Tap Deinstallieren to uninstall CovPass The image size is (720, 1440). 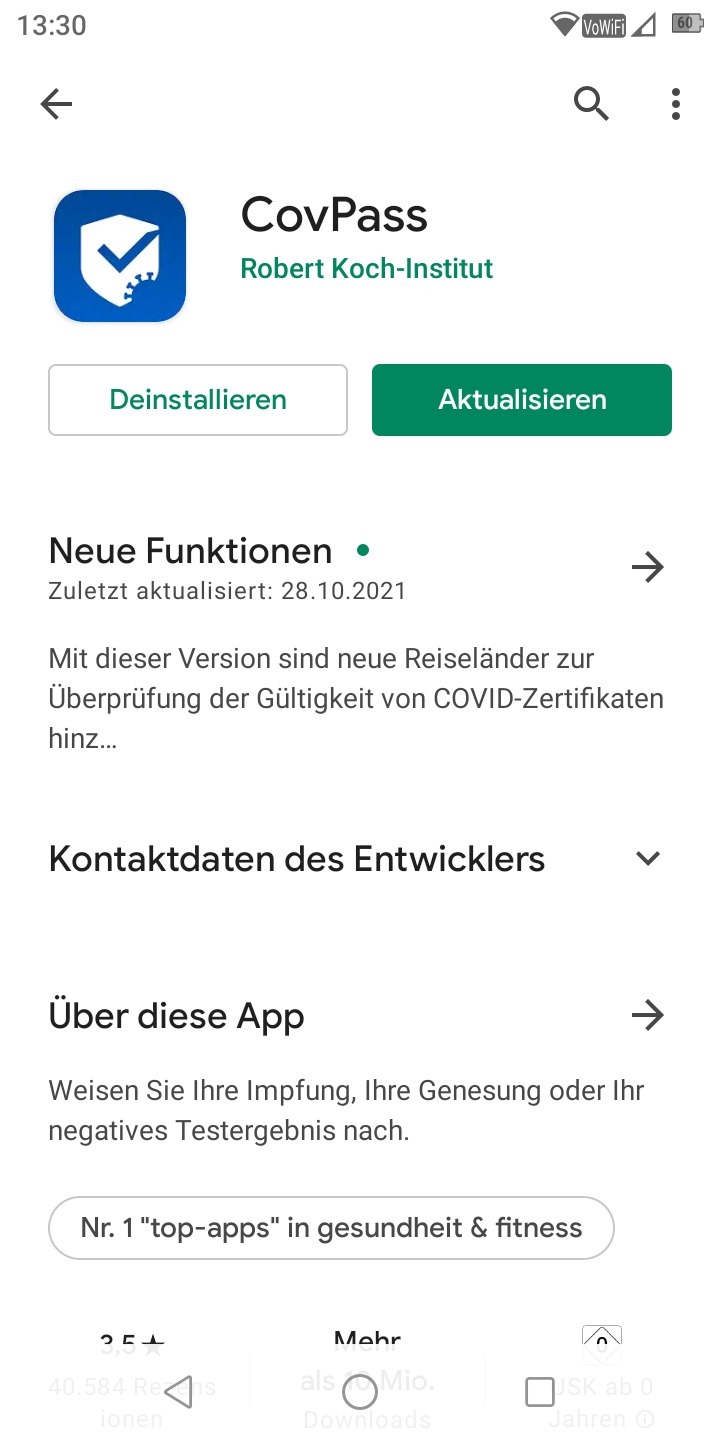click(x=198, y=400)
